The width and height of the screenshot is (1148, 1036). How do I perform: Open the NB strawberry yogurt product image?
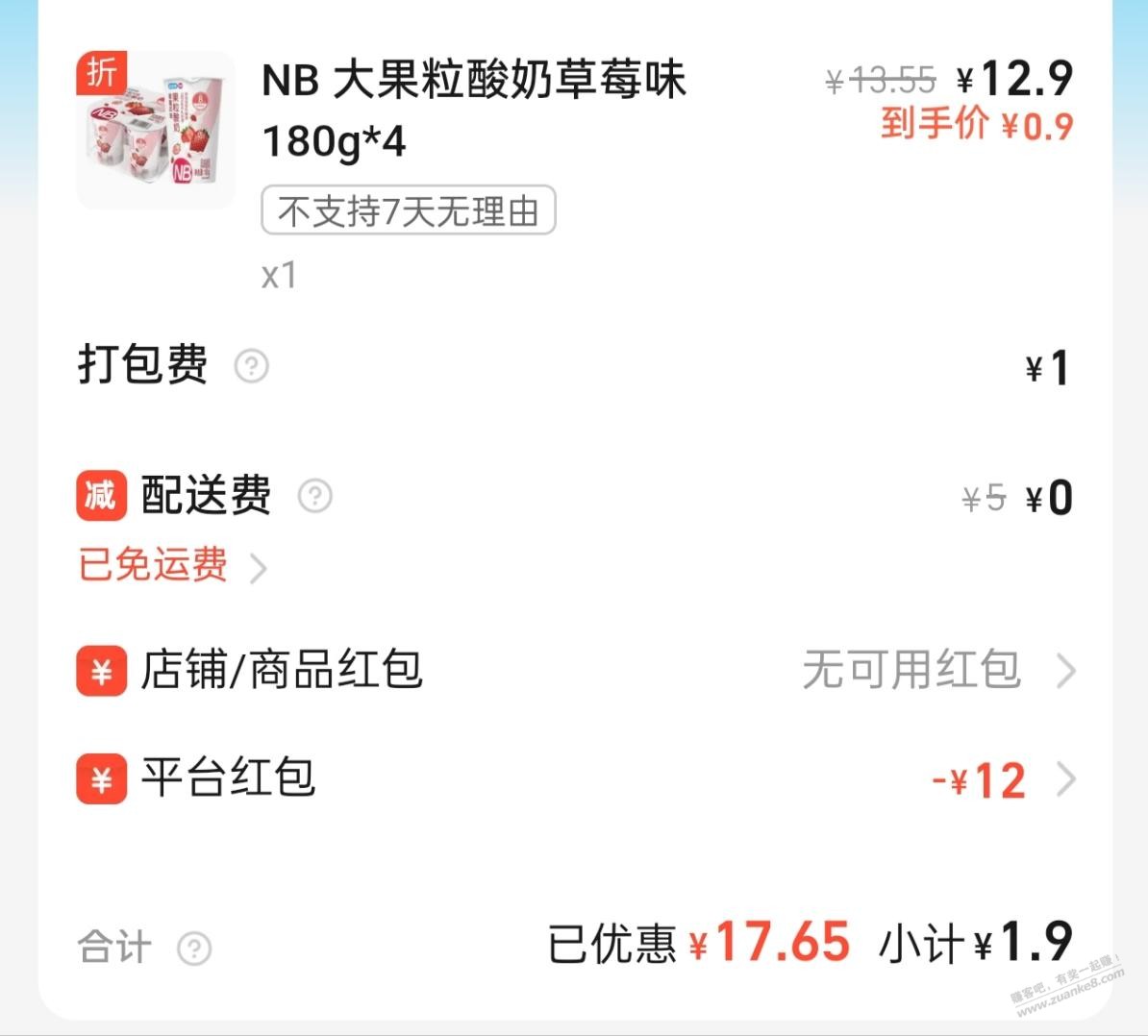[x=156, y=131]
